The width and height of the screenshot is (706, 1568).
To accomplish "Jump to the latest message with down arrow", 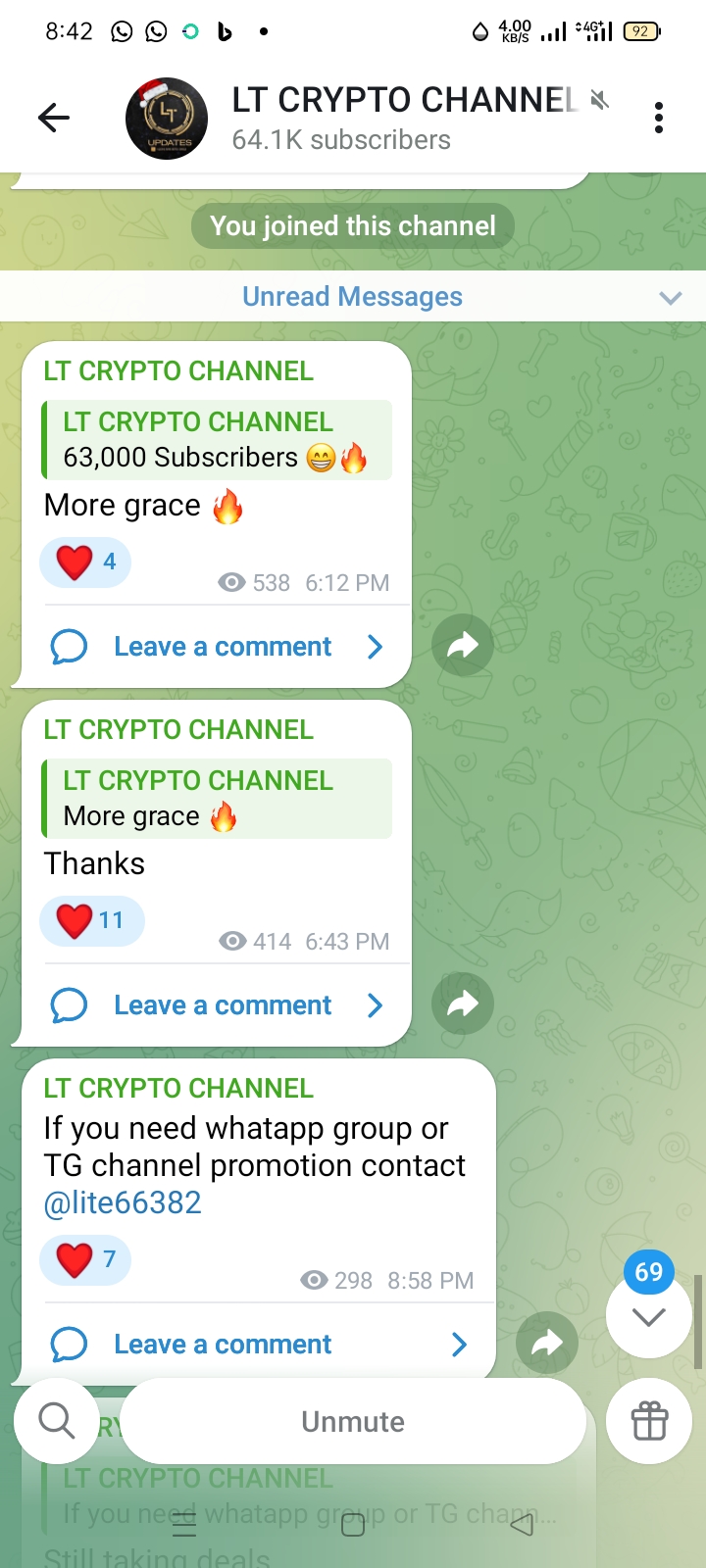I will tap(648, 1316).
